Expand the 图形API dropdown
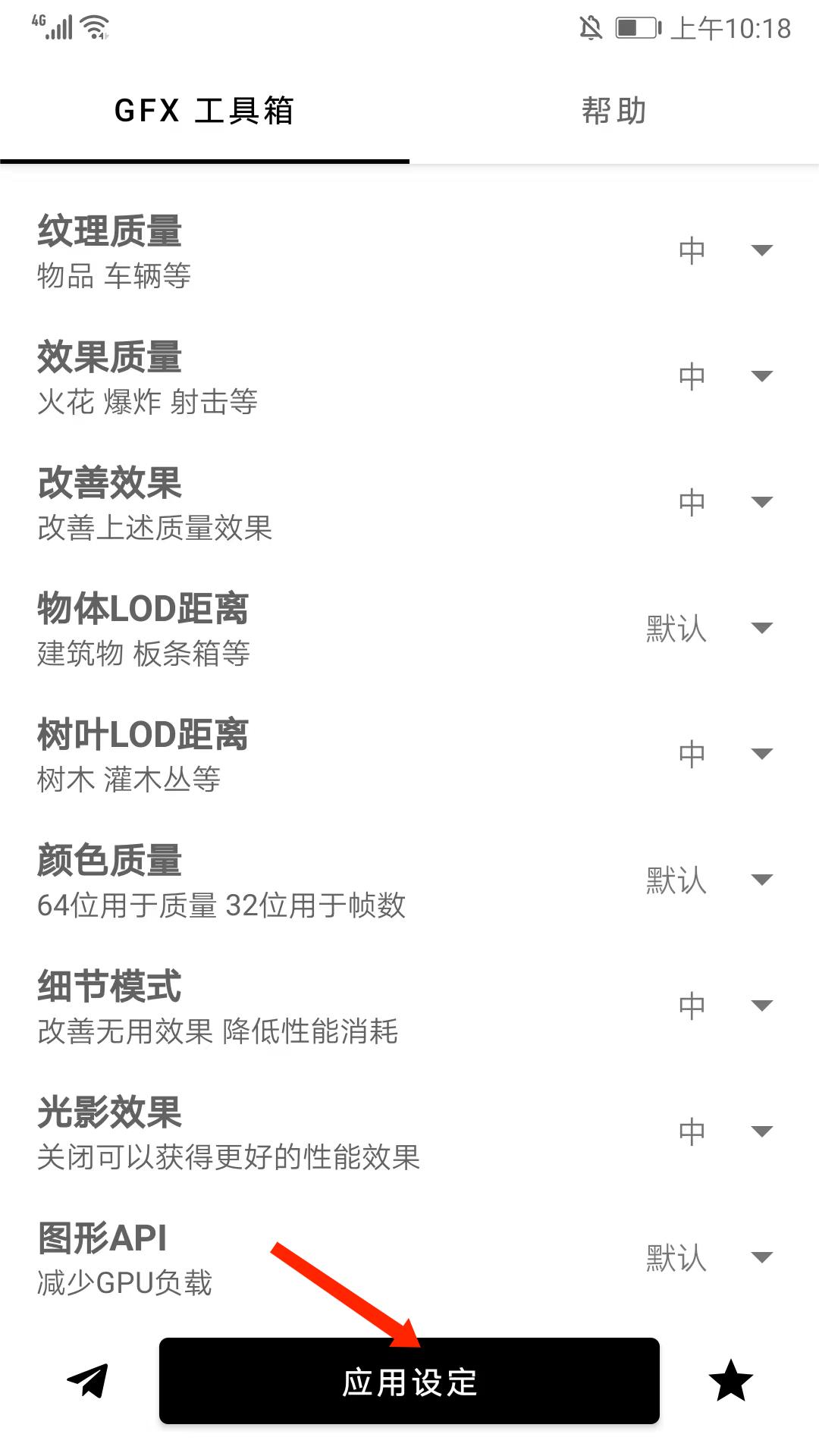Image resolution: width=819 pixels, height=1456 pixels. pyautogui.click(x=762, y=1257)
